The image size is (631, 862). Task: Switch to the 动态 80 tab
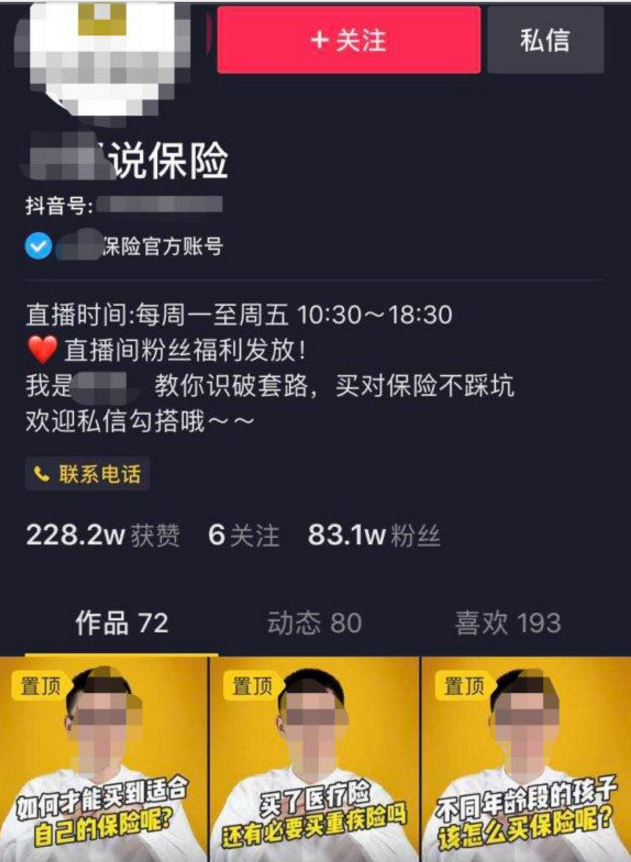coord(314,624)
